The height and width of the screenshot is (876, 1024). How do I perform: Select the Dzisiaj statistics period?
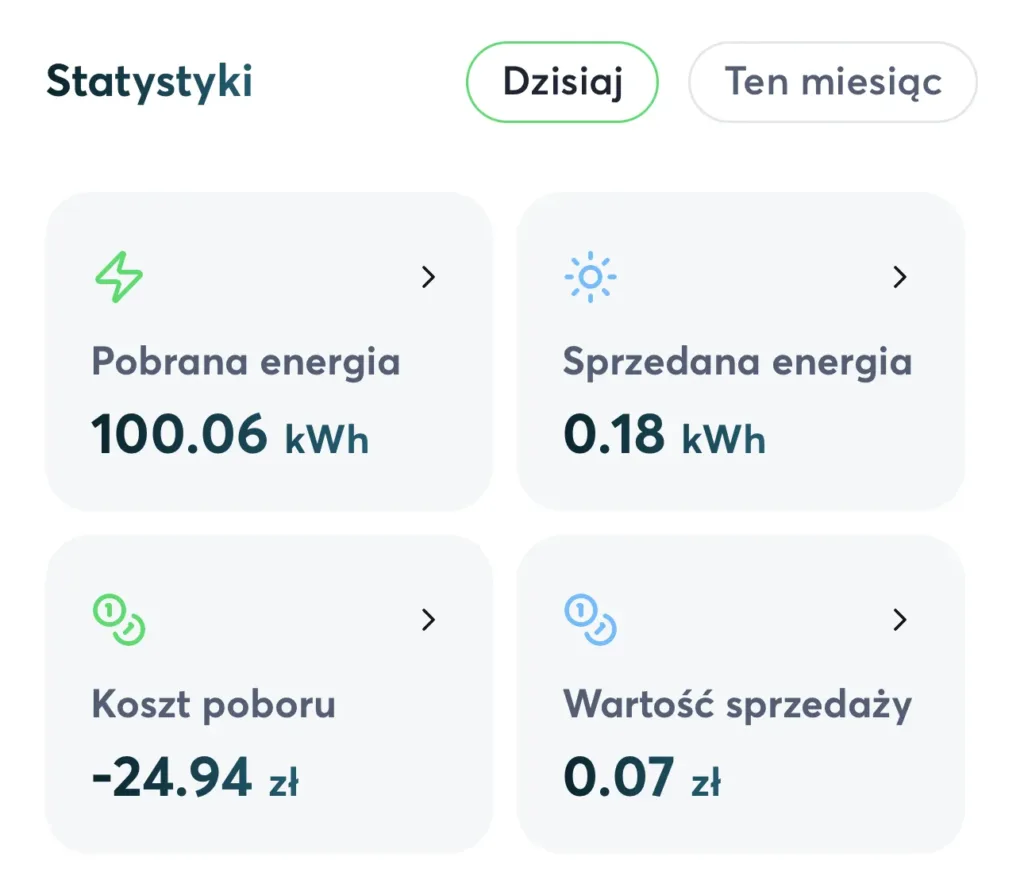pos(562,82)
